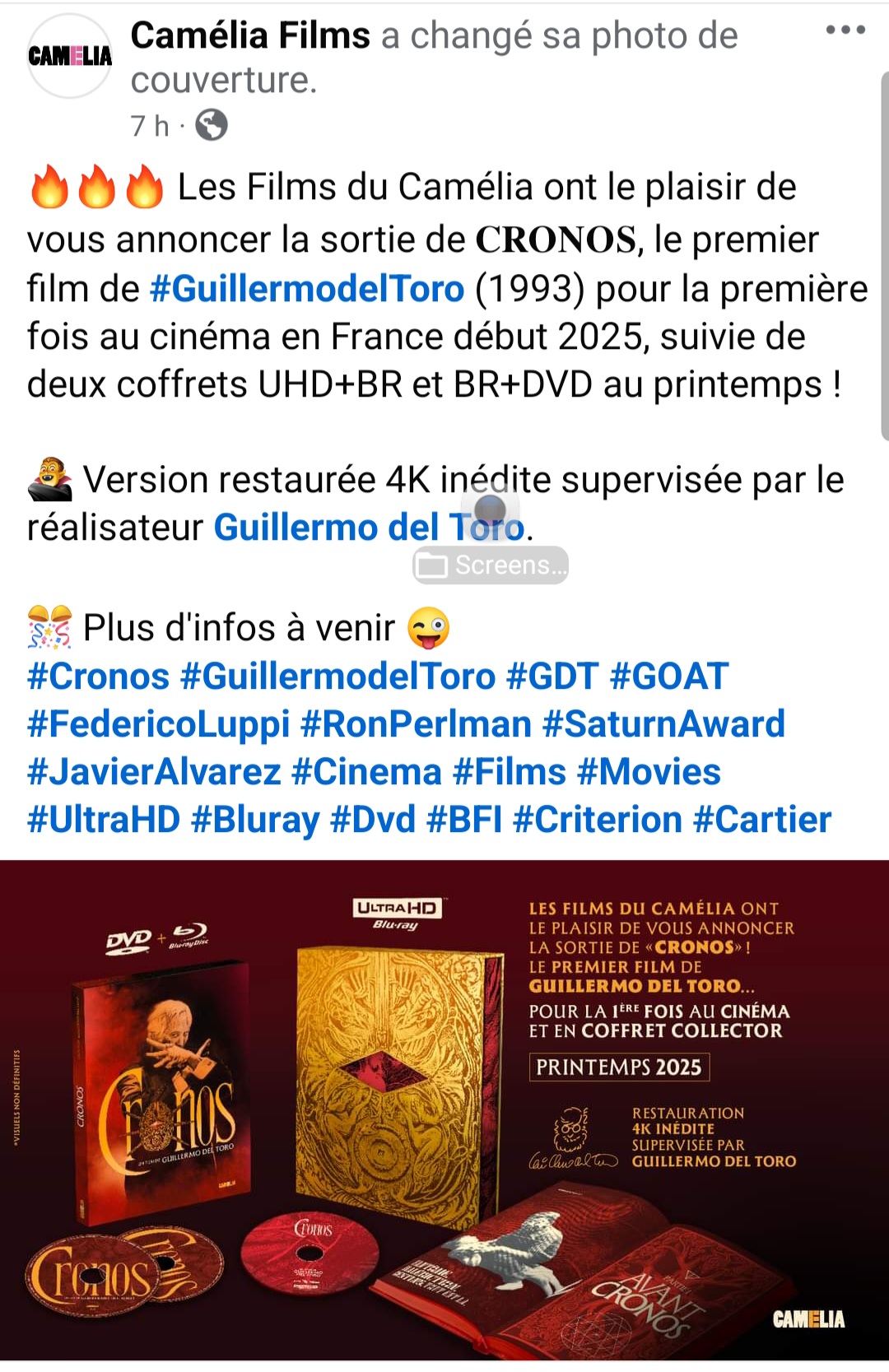
Task: Tap the floating Screens… folder chip
Action: click(491, 565)
